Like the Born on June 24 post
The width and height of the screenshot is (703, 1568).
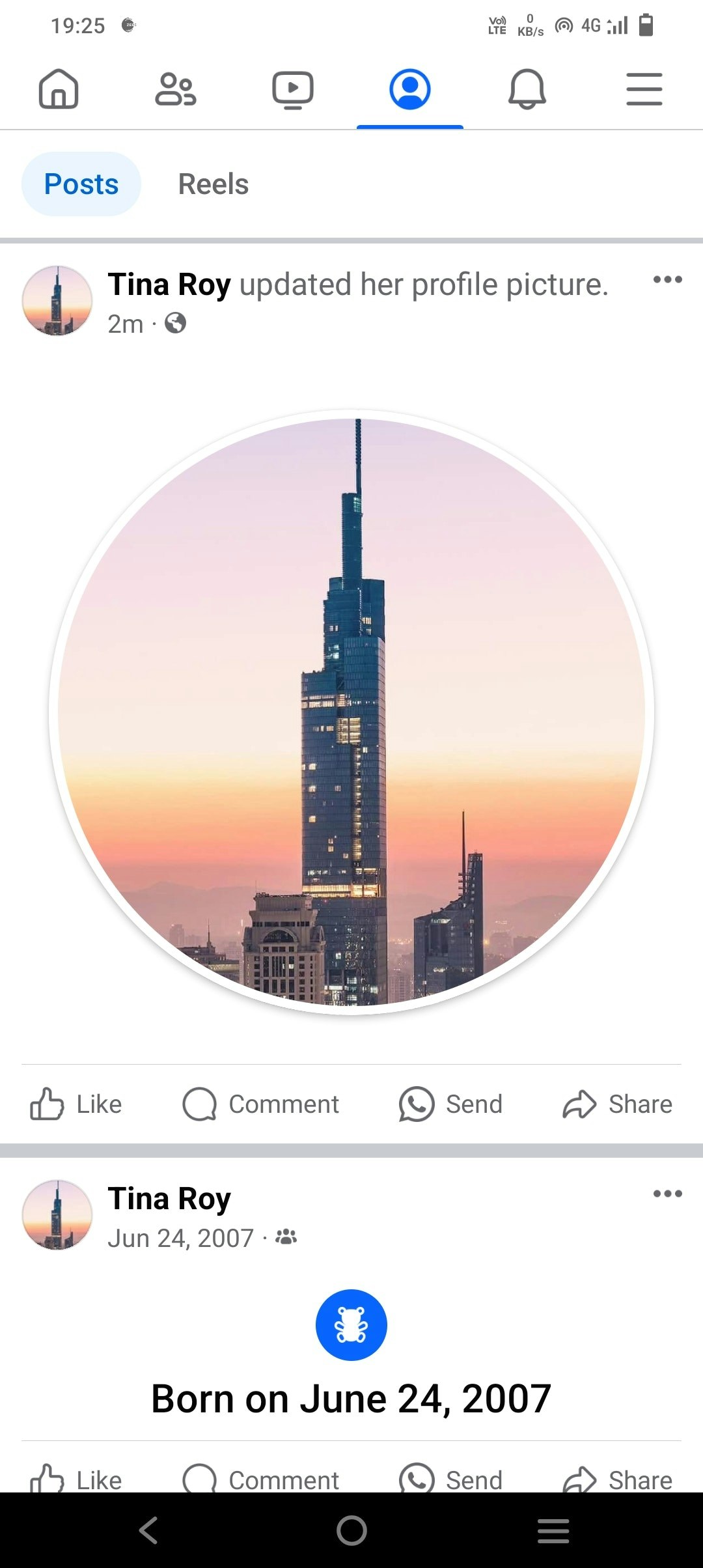(76, 1479)
